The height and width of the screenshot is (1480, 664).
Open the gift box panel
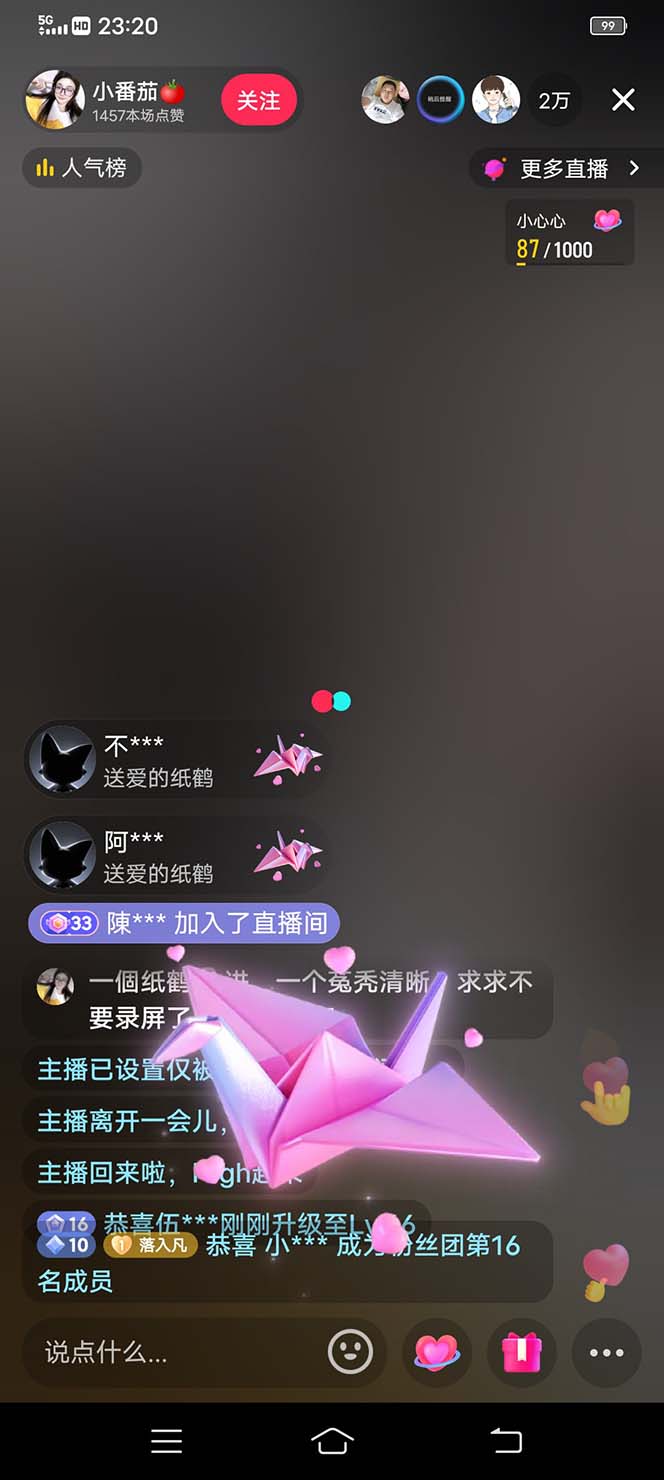point(521,1353)
